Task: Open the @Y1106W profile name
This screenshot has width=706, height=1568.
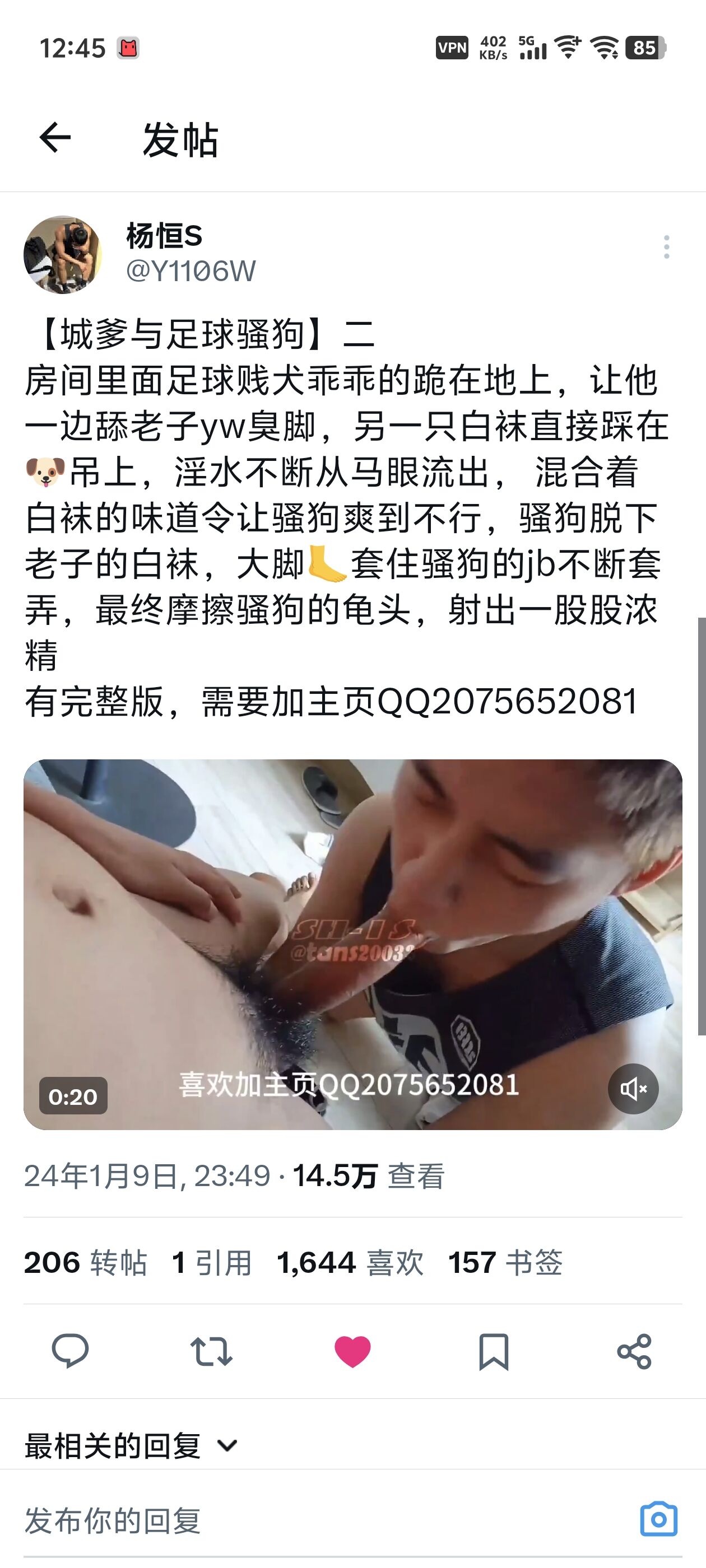Action: 191,272
